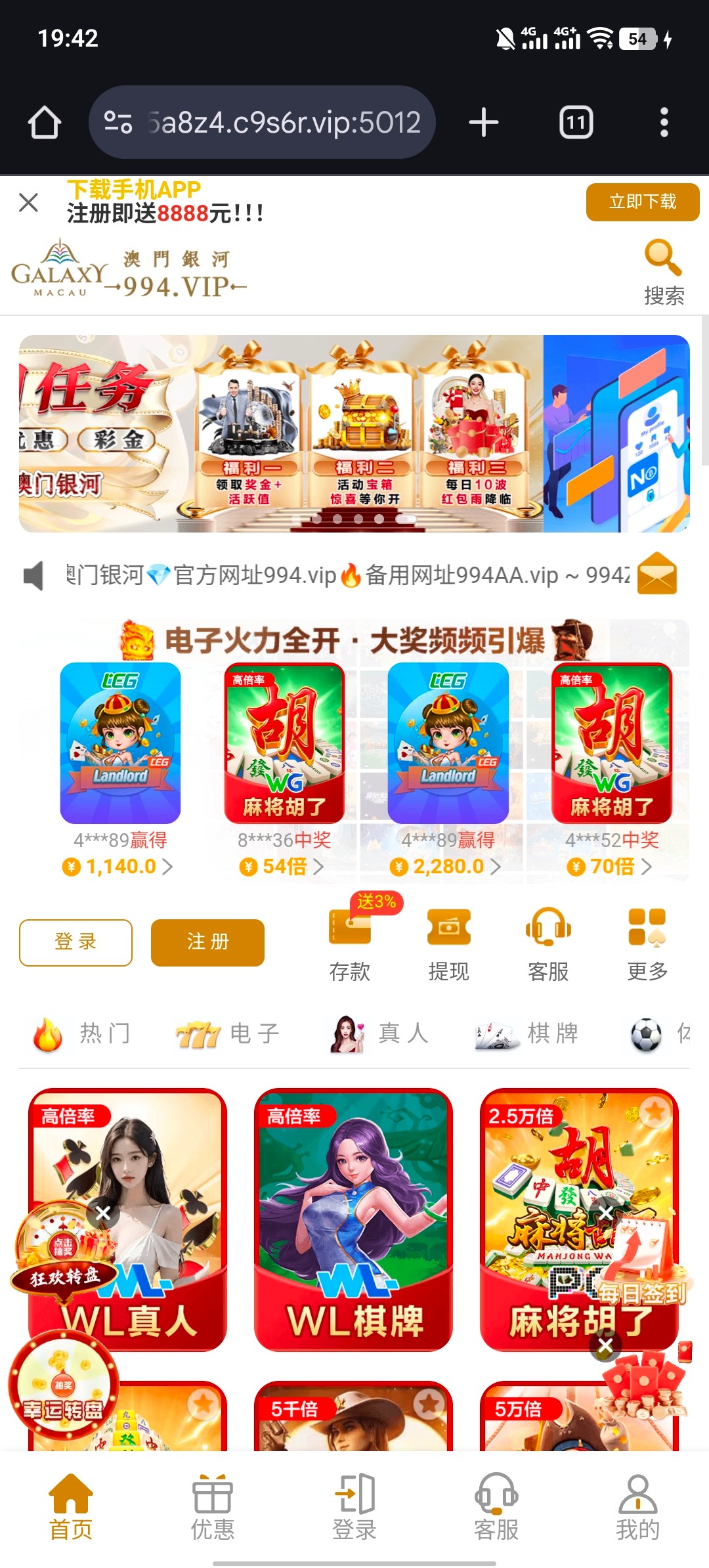Close the 狂欢转盘 floating widget

point(103,1213)
